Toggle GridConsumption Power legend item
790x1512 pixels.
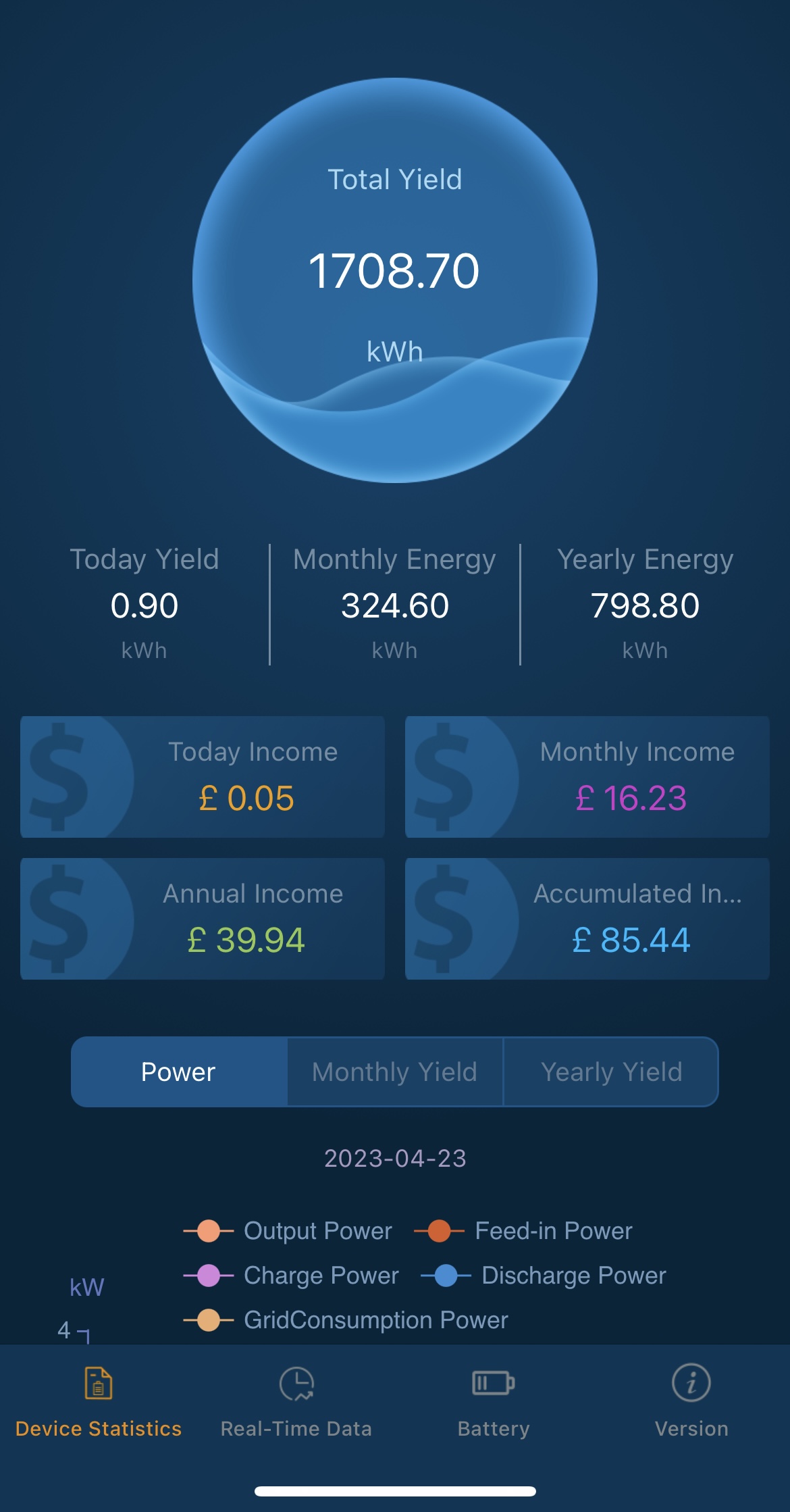pyautogui.click(x=346, y=1320)
